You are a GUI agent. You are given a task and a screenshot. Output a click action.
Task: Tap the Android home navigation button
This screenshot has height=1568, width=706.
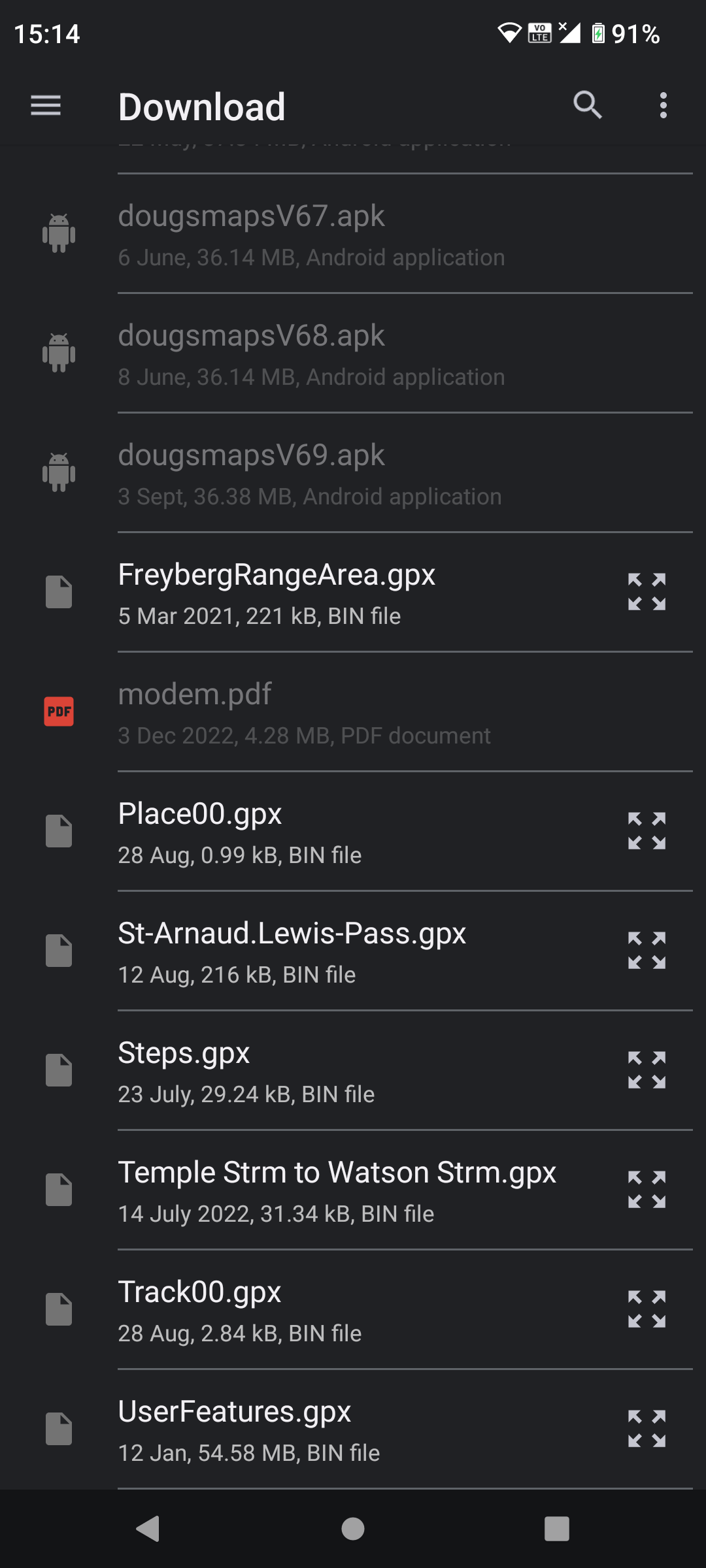click(x=353, y=1528)
